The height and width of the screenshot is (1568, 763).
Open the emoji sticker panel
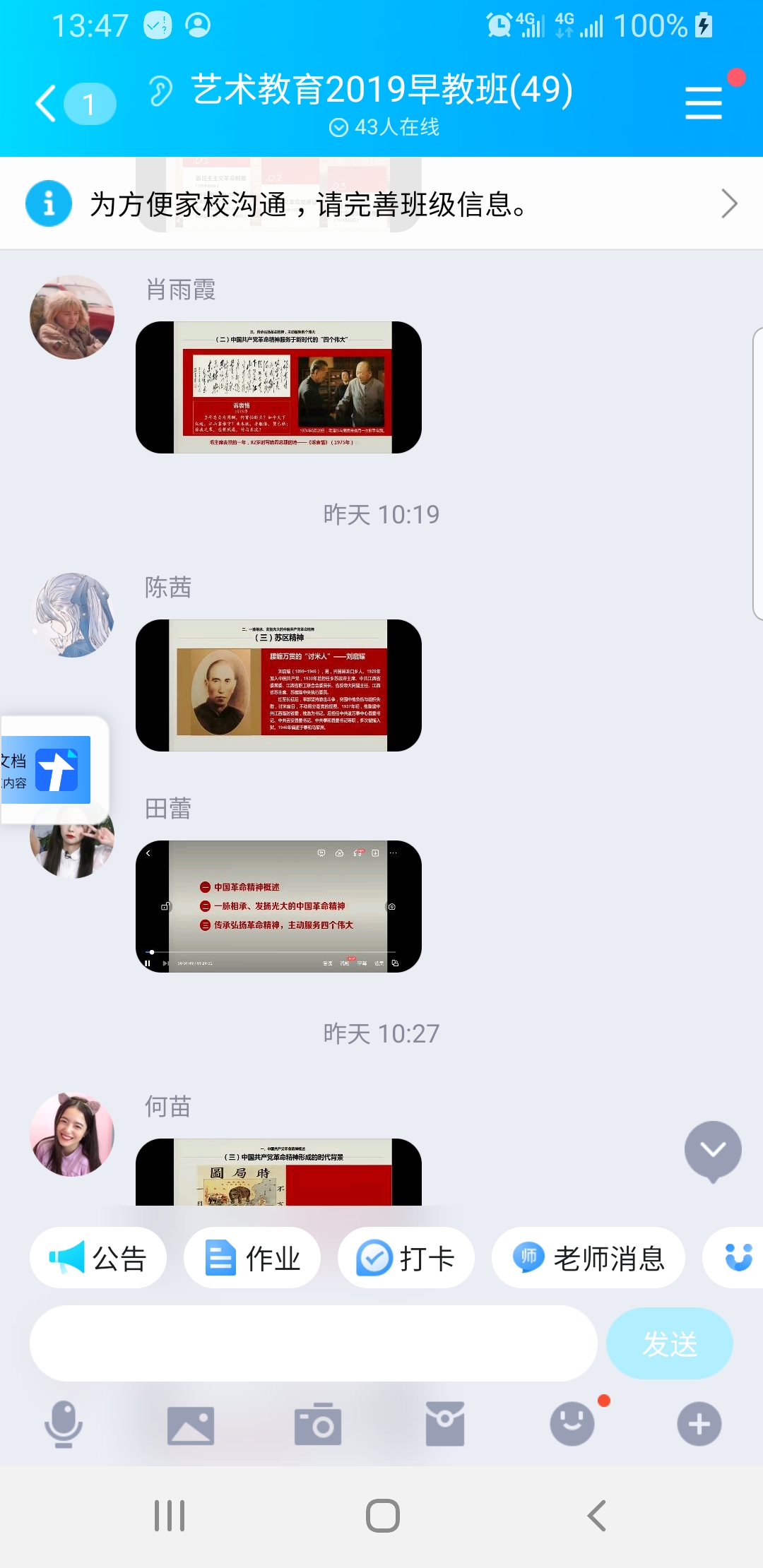click(572, 1424)
